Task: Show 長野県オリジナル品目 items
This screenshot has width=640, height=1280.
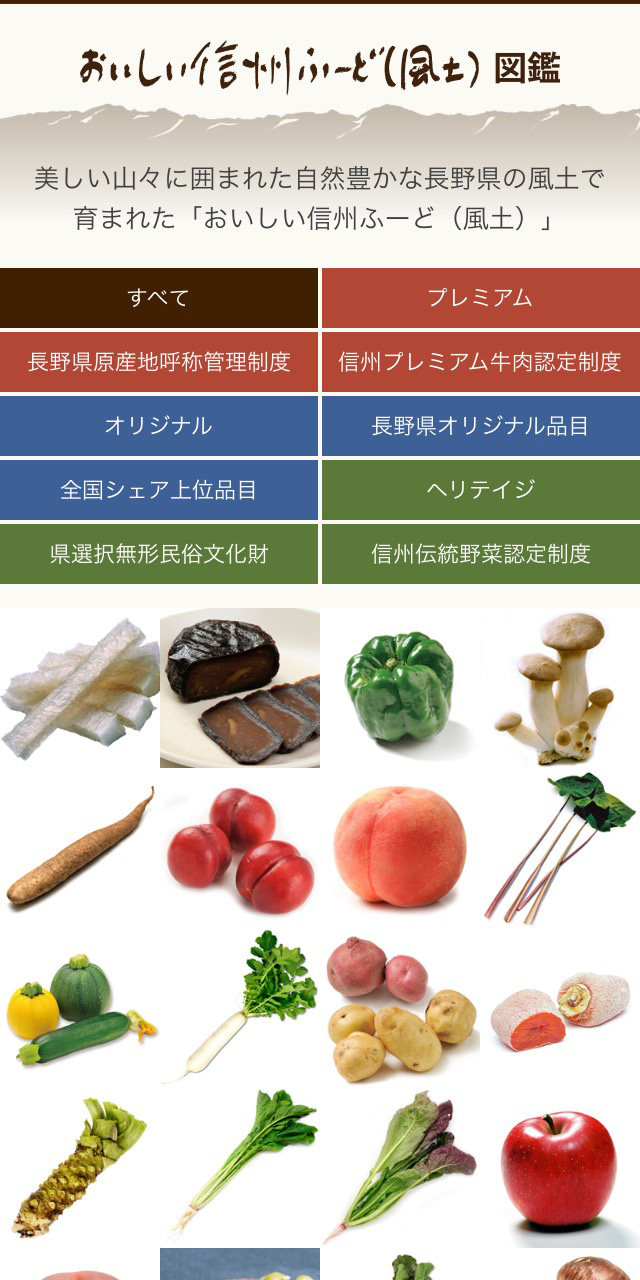Action: click(480, 426)
